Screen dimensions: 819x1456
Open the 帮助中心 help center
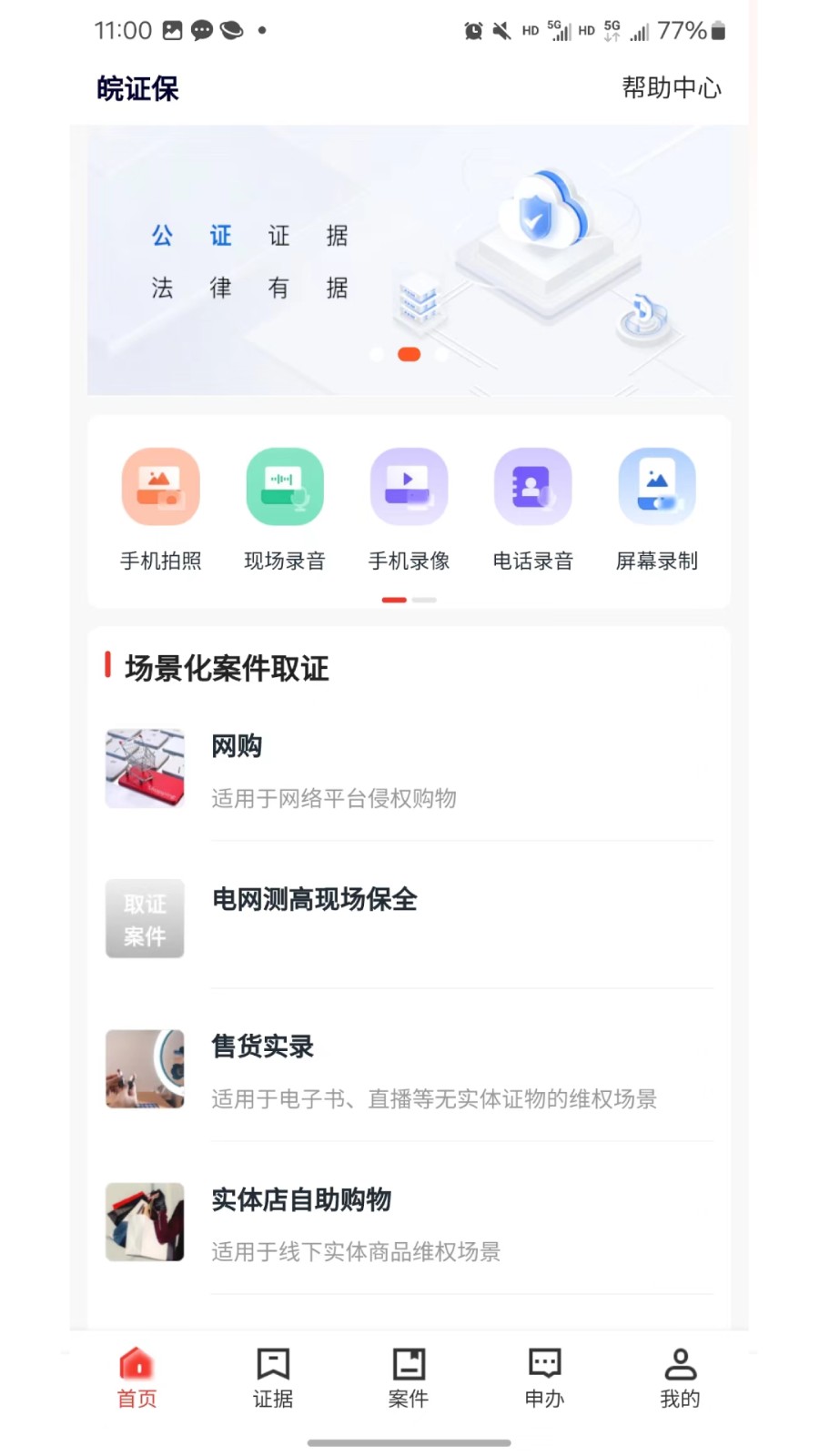pos(671,88)
